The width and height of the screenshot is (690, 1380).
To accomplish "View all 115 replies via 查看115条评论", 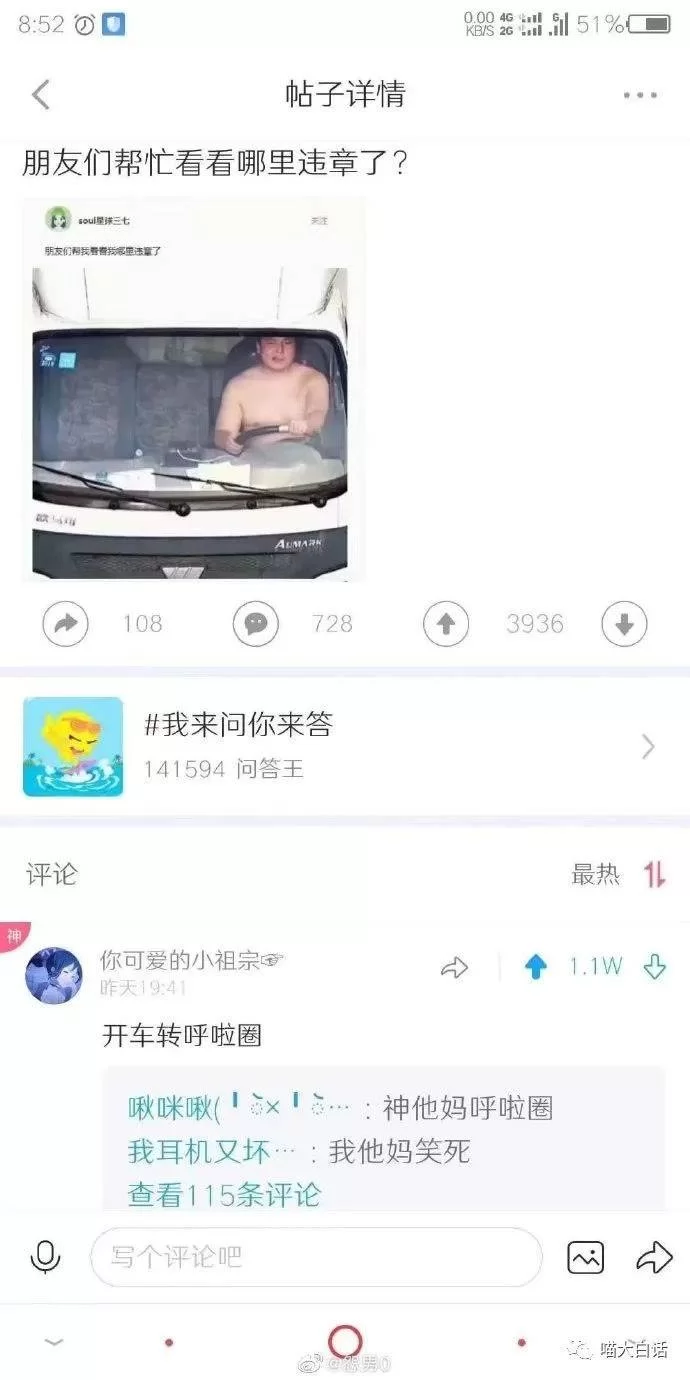I will [224, 1193].
